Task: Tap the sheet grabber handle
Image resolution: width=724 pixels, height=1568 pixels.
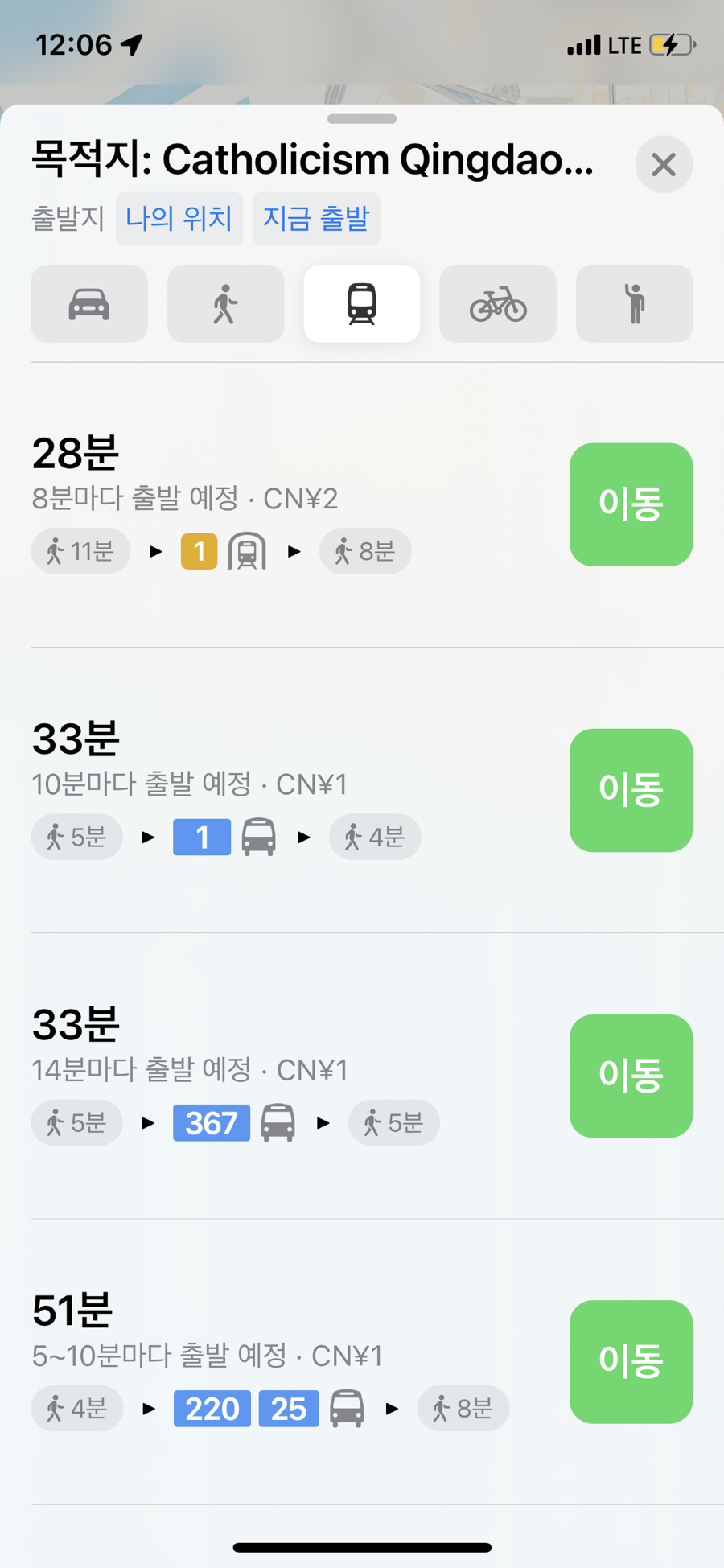Action: click(x=362, y=119)
